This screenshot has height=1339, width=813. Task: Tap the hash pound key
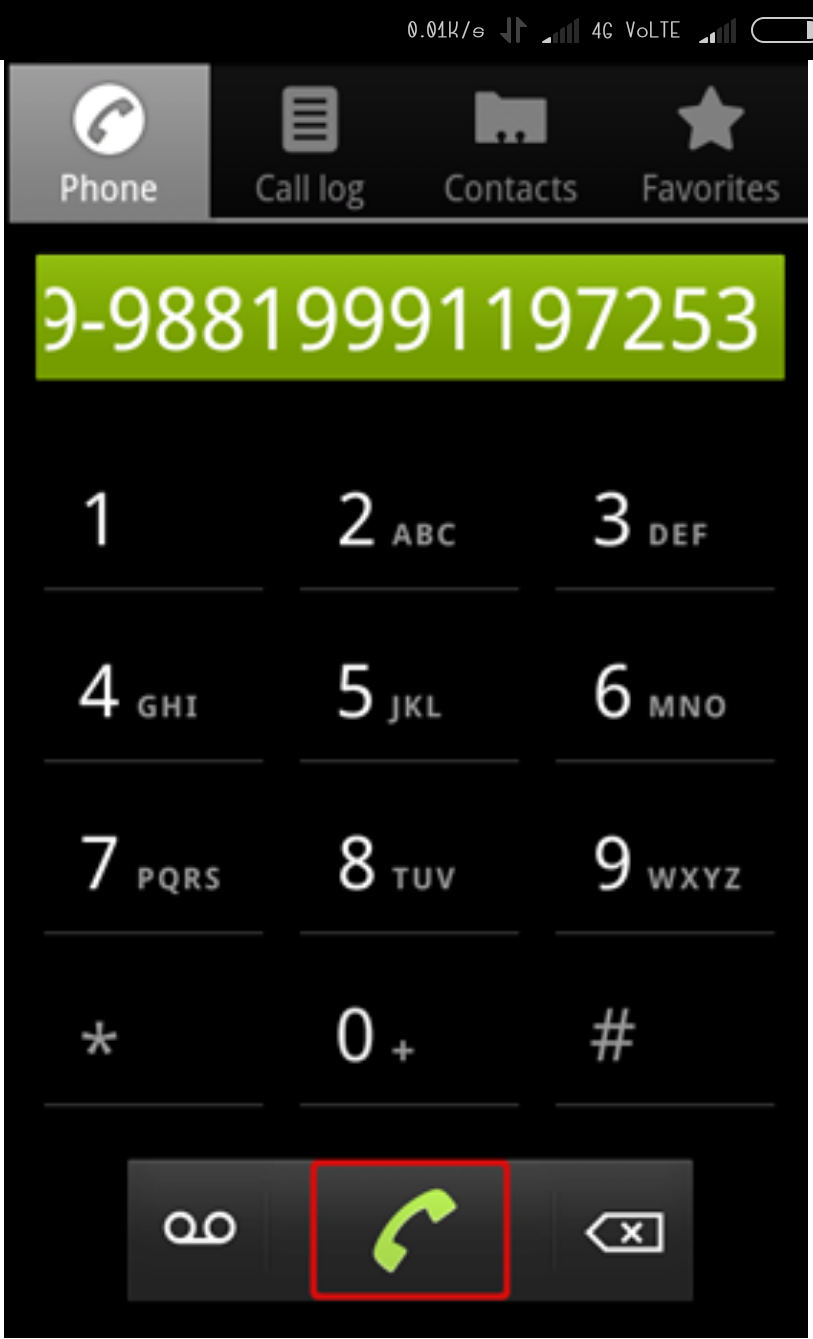click(x=665, y=1040)
